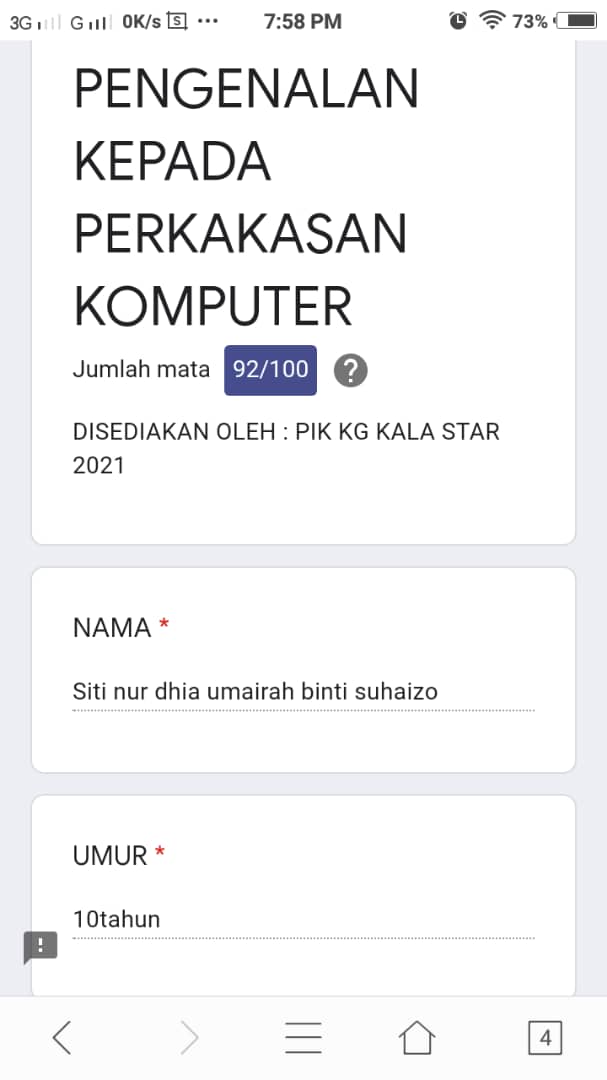The width and height of the screenshot is (607, 1080).
Task: Open the browser menu
Action: pyautogui.click(x=303, y=1038)
